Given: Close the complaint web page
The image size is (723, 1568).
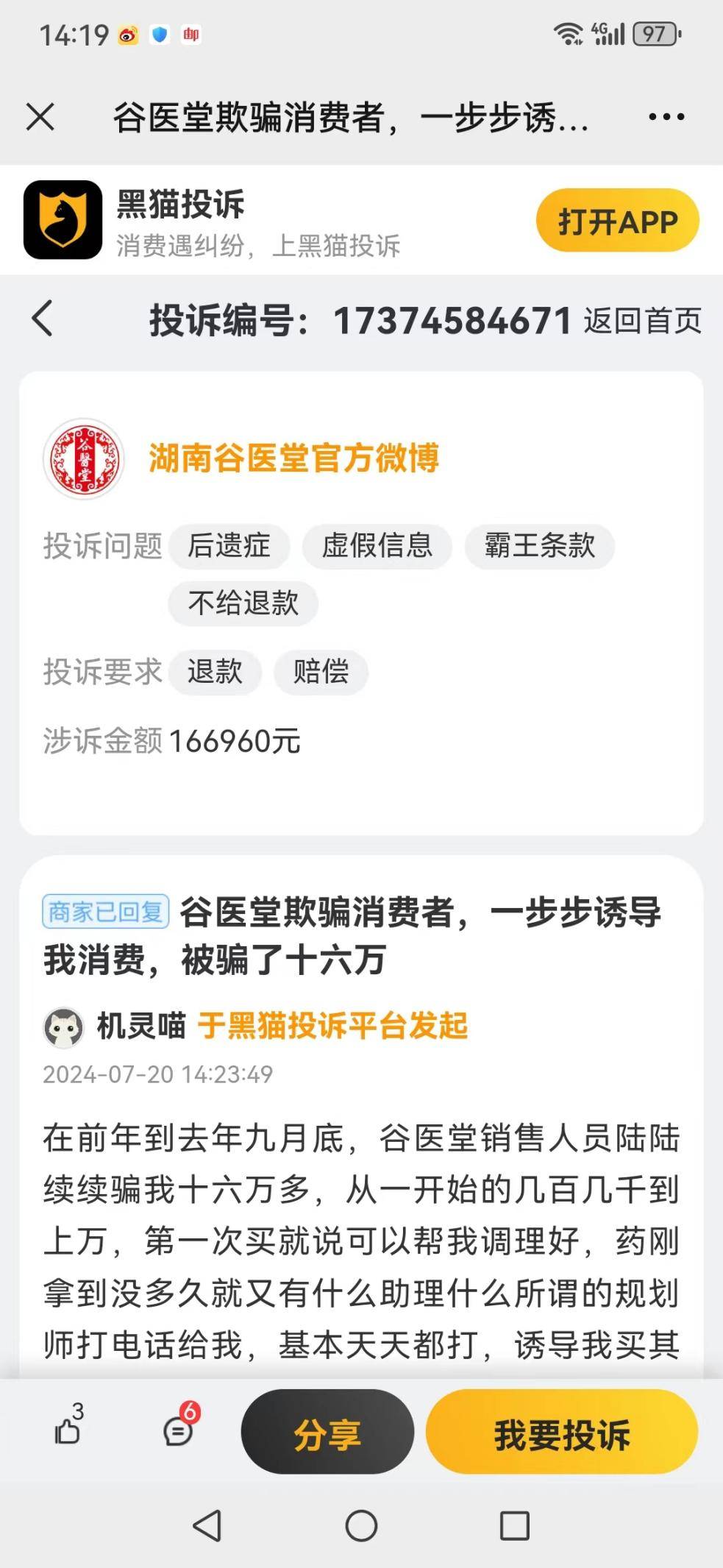Looking at the screenshot, I should 40,117.
